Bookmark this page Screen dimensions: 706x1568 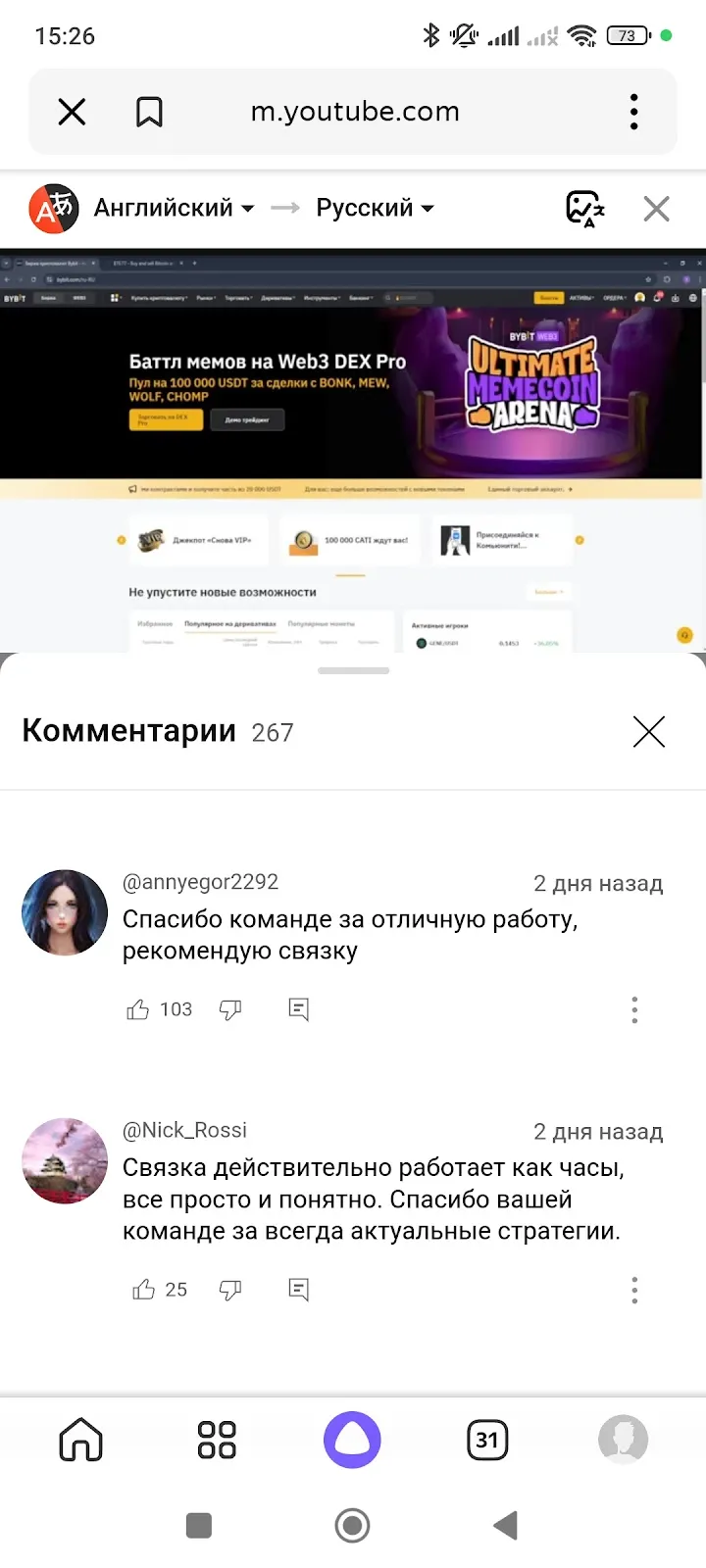point(149,112)
